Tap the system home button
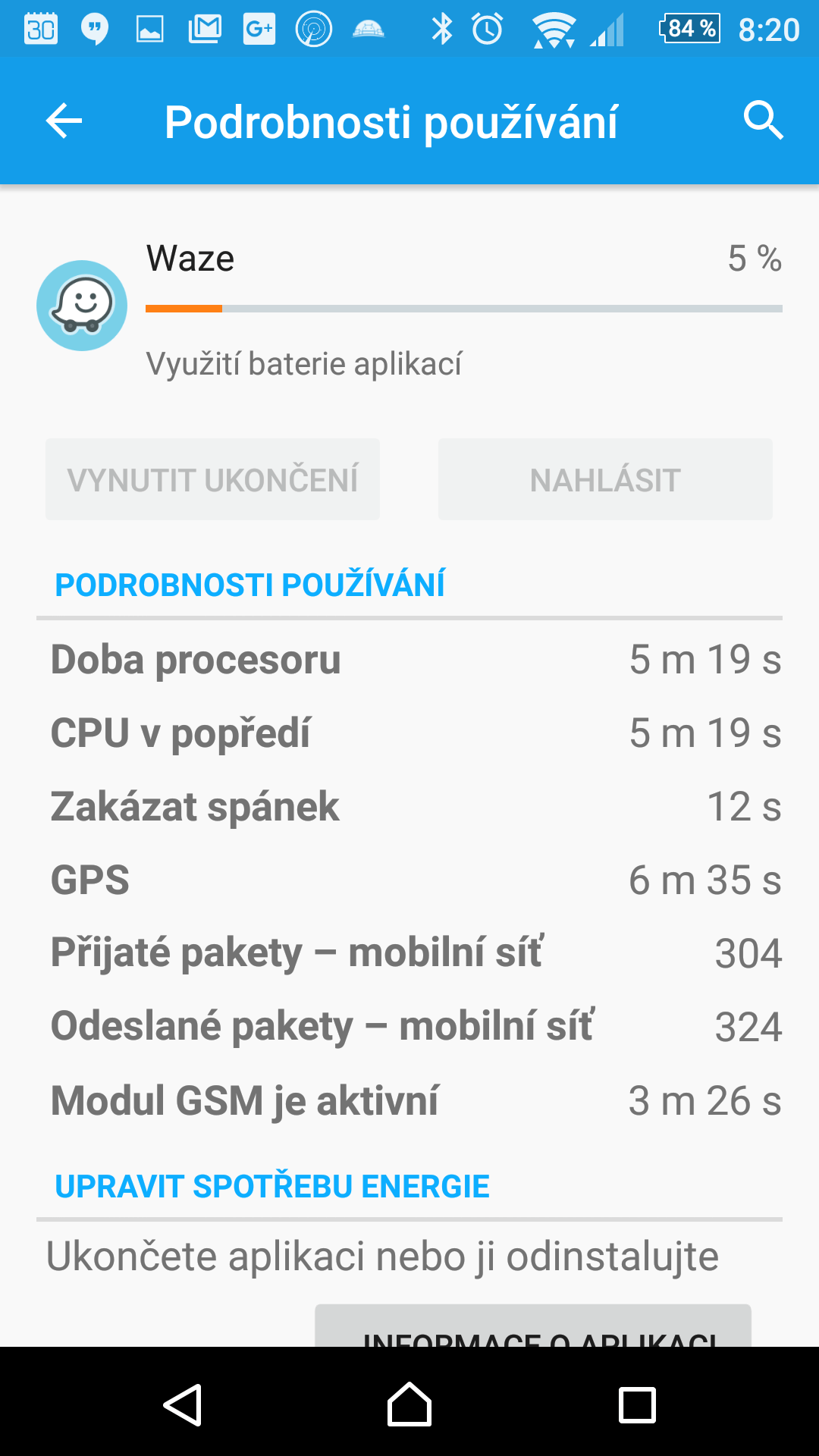This screenshot has width=819, height=1456. tap(409, 1404)
